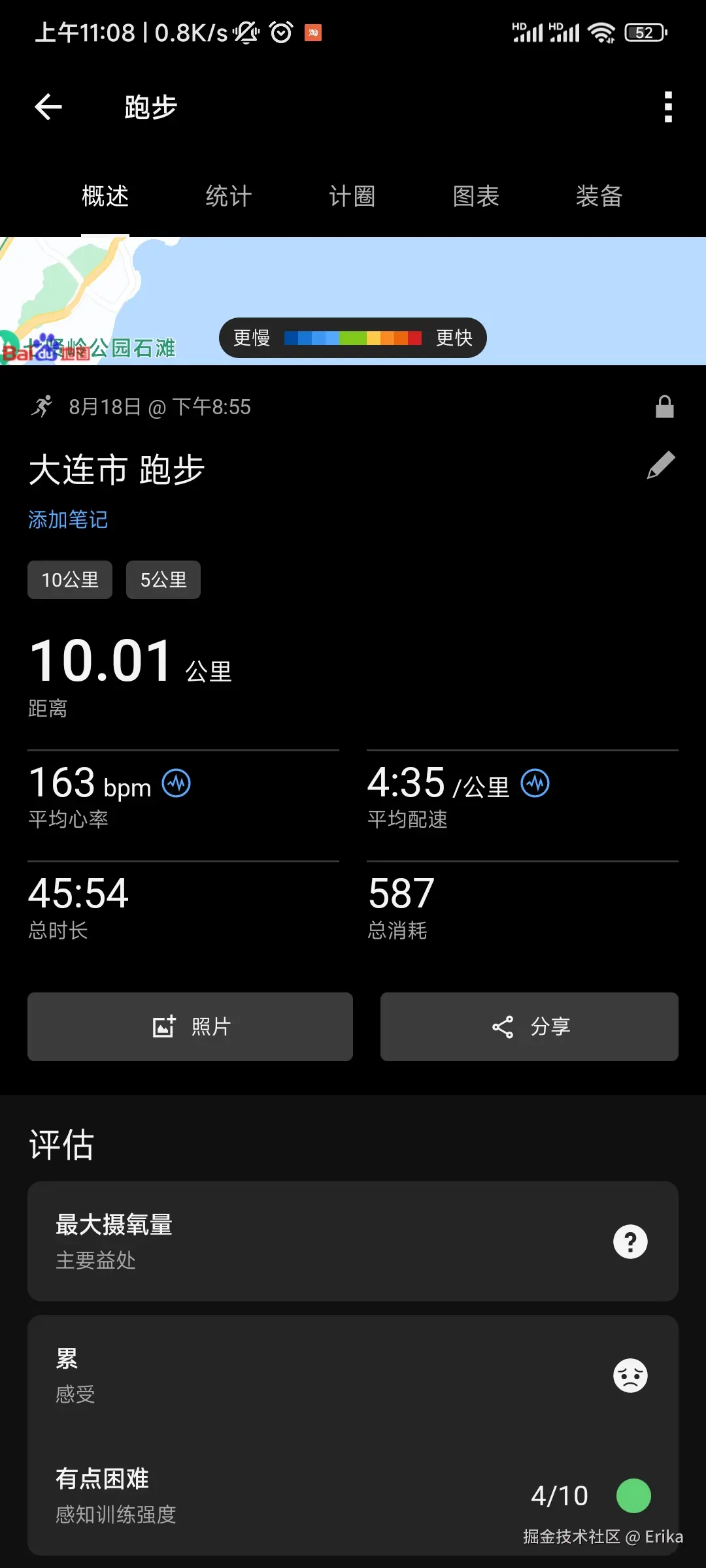Select the 计圈 tab
The height and width of the screenshot is (1568, 706).
pyautogui.click(x=351, y=196)
